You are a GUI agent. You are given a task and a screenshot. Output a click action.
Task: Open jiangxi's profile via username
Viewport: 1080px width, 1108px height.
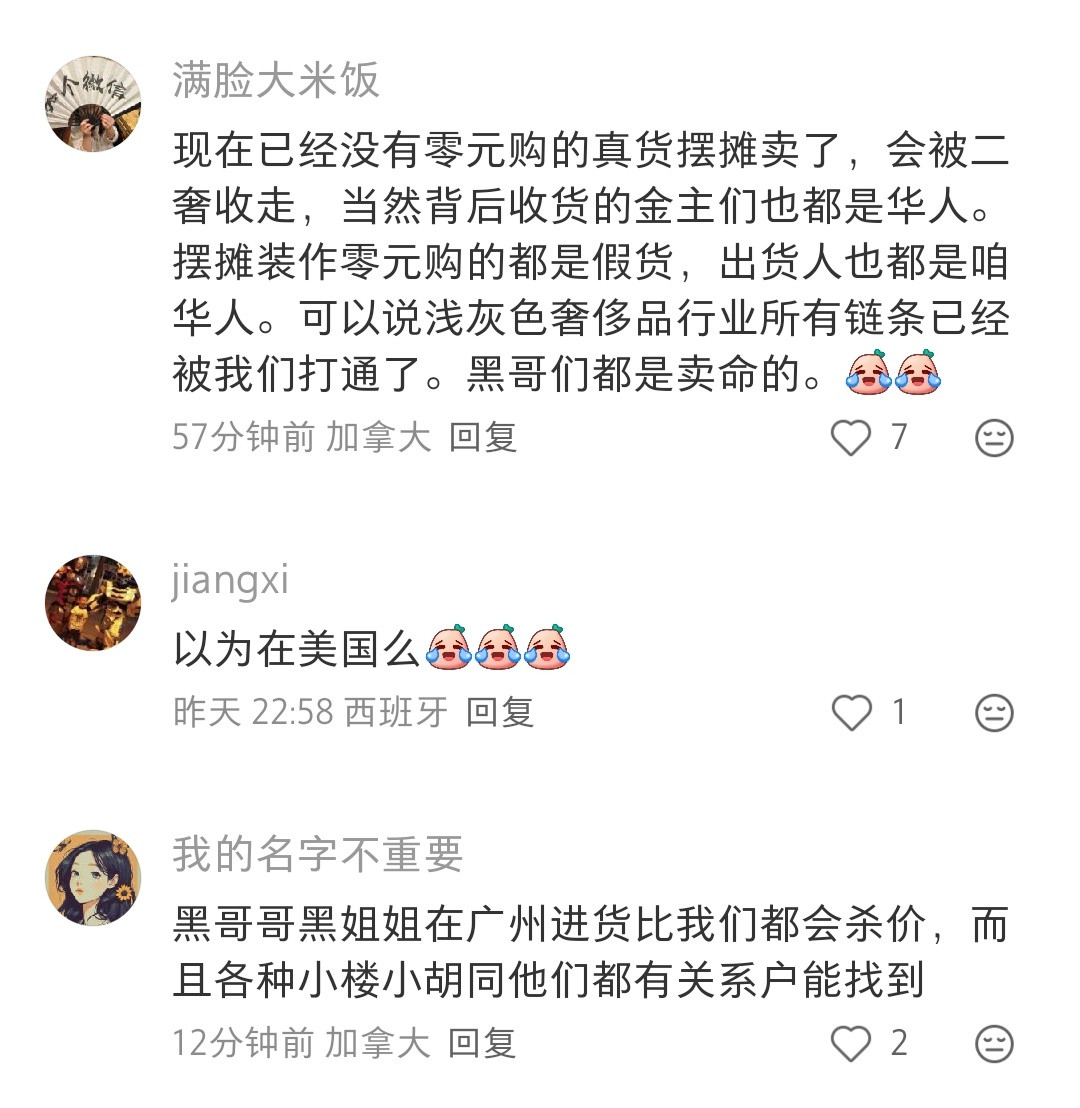[x=228, y=582]
